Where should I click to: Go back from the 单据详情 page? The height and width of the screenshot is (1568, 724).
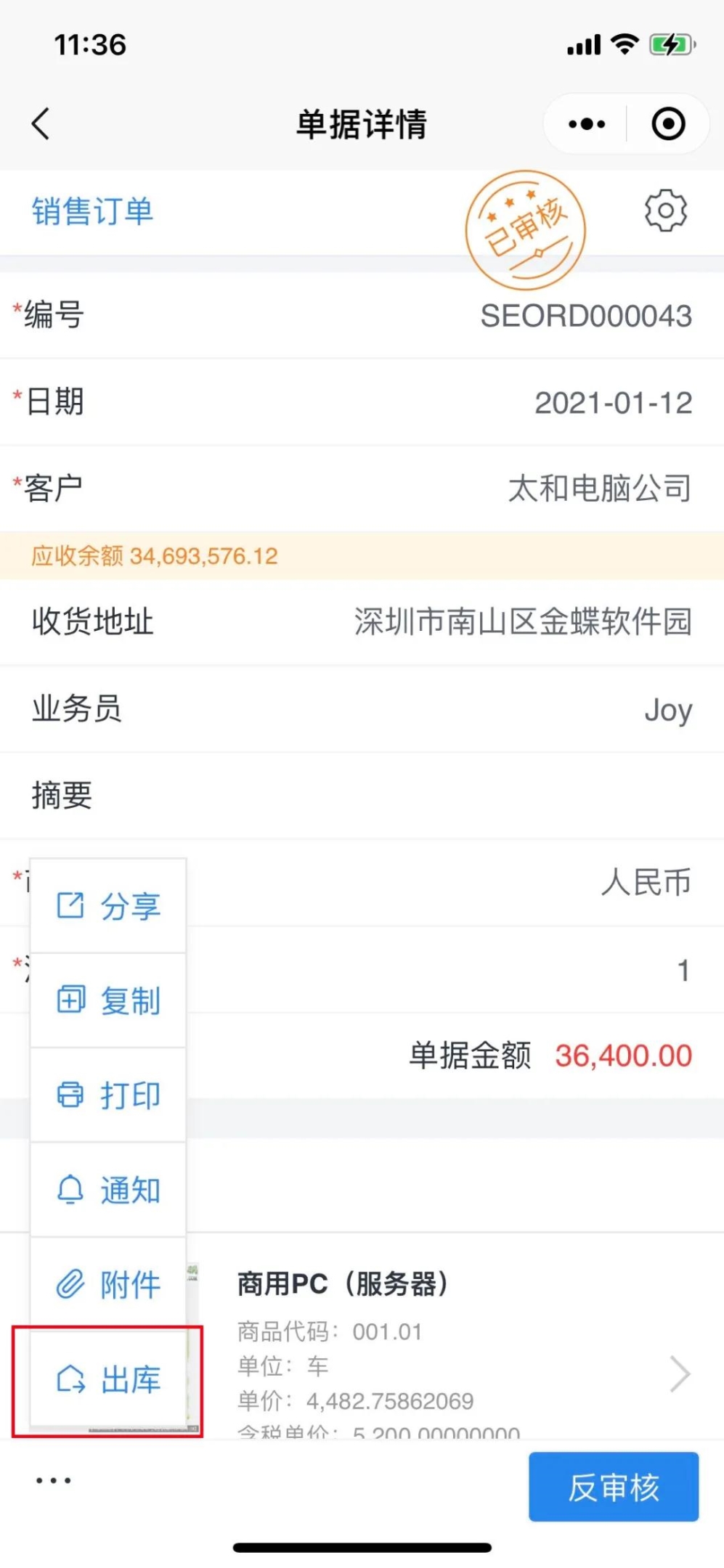pyautogui.click(x=41, y=124)
